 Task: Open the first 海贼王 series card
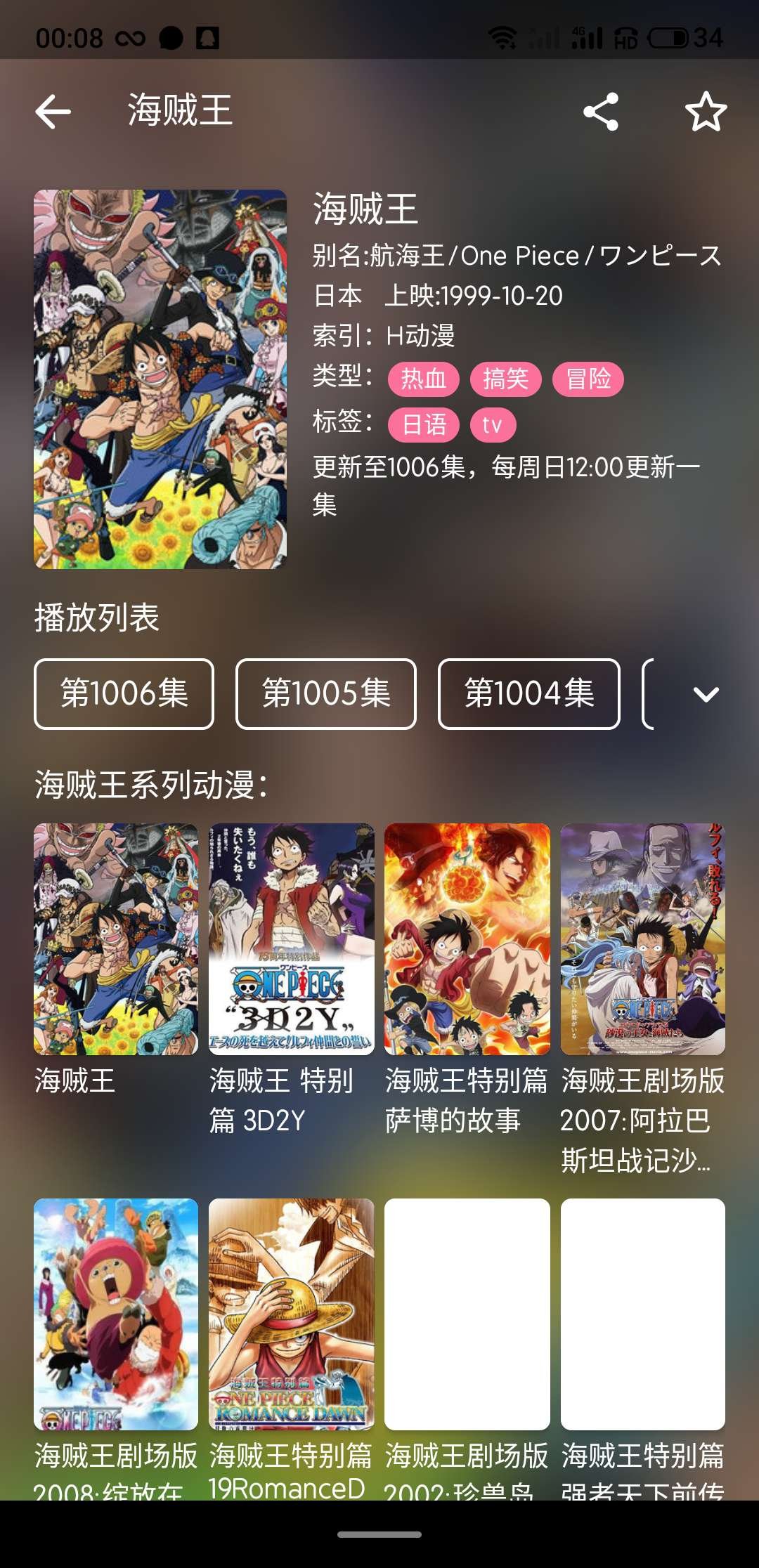[x=116, y=939]
